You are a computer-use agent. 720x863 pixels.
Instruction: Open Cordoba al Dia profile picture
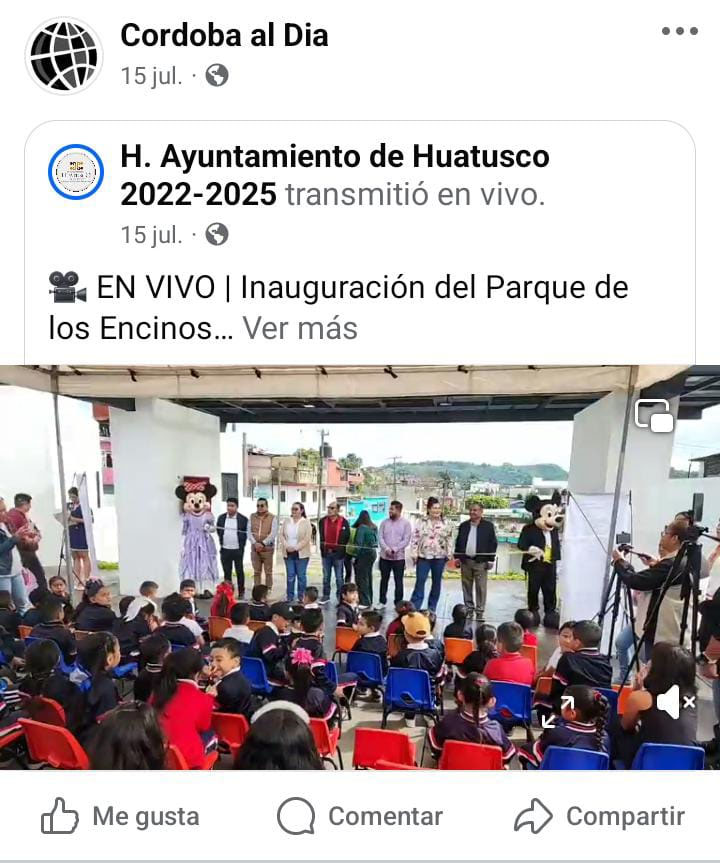tap(64, 56)
